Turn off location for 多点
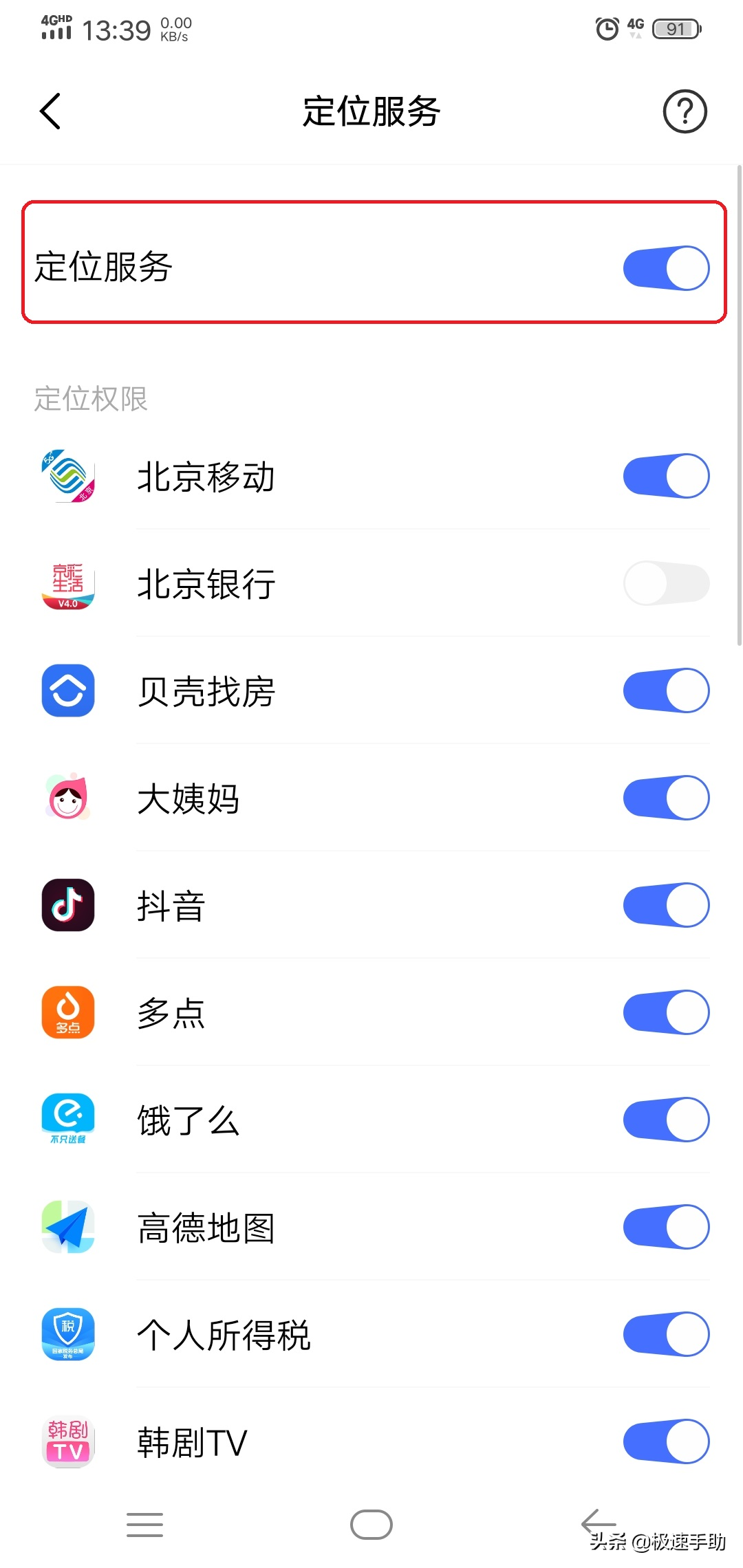Viewport: 743px width, 1568px height. (666, 1012)
